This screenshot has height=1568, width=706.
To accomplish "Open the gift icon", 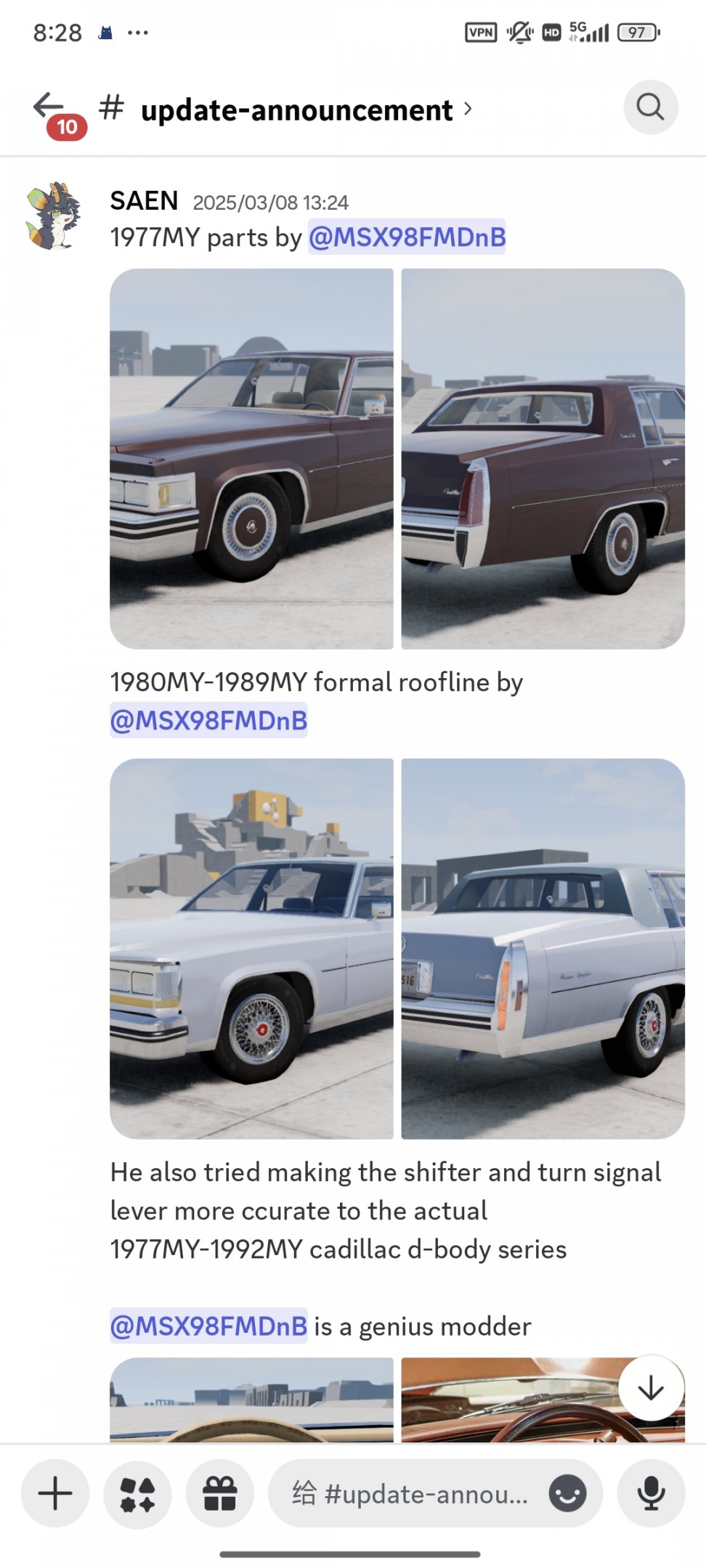I will pos(219,1493).
